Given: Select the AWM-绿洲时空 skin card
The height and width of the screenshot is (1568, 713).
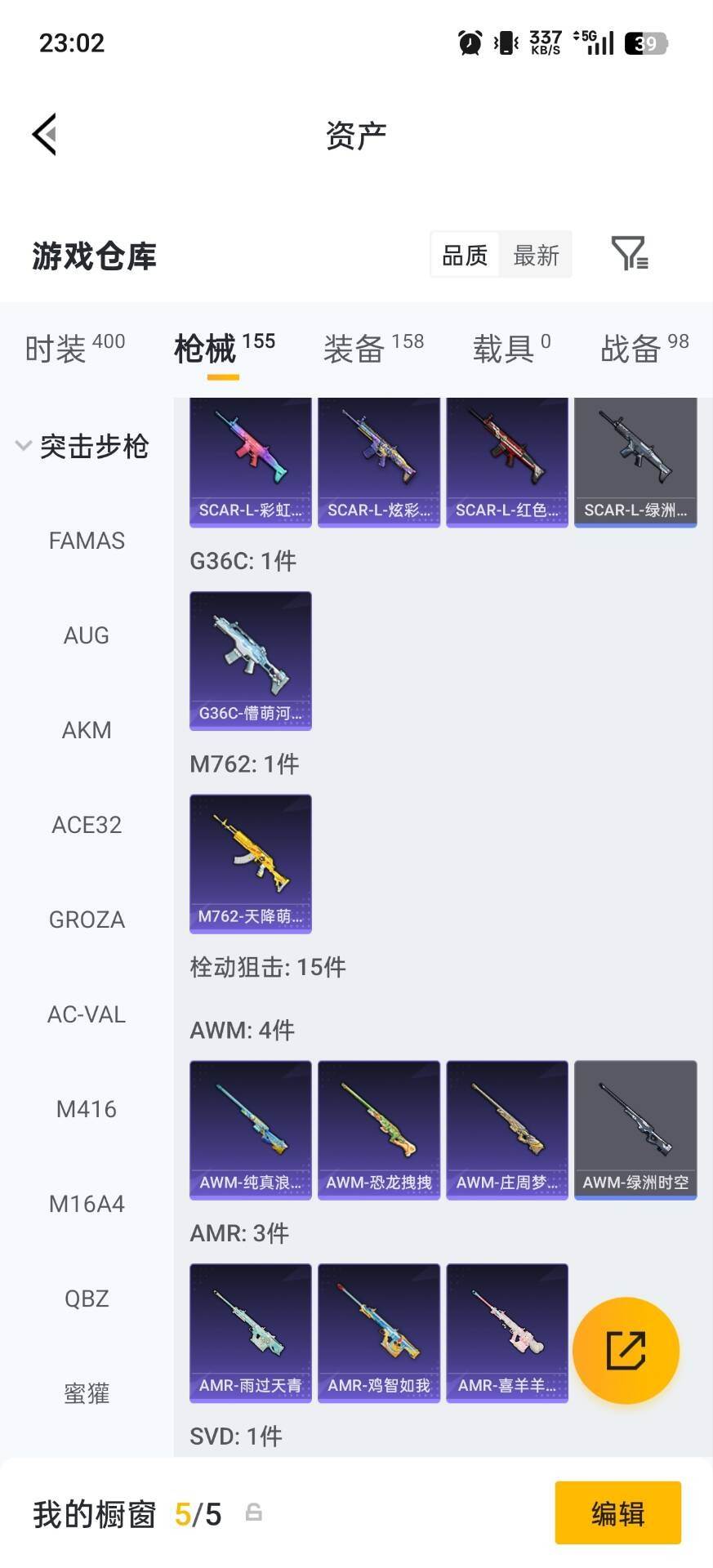Looking at the screenshot, I should (635, 1129).
